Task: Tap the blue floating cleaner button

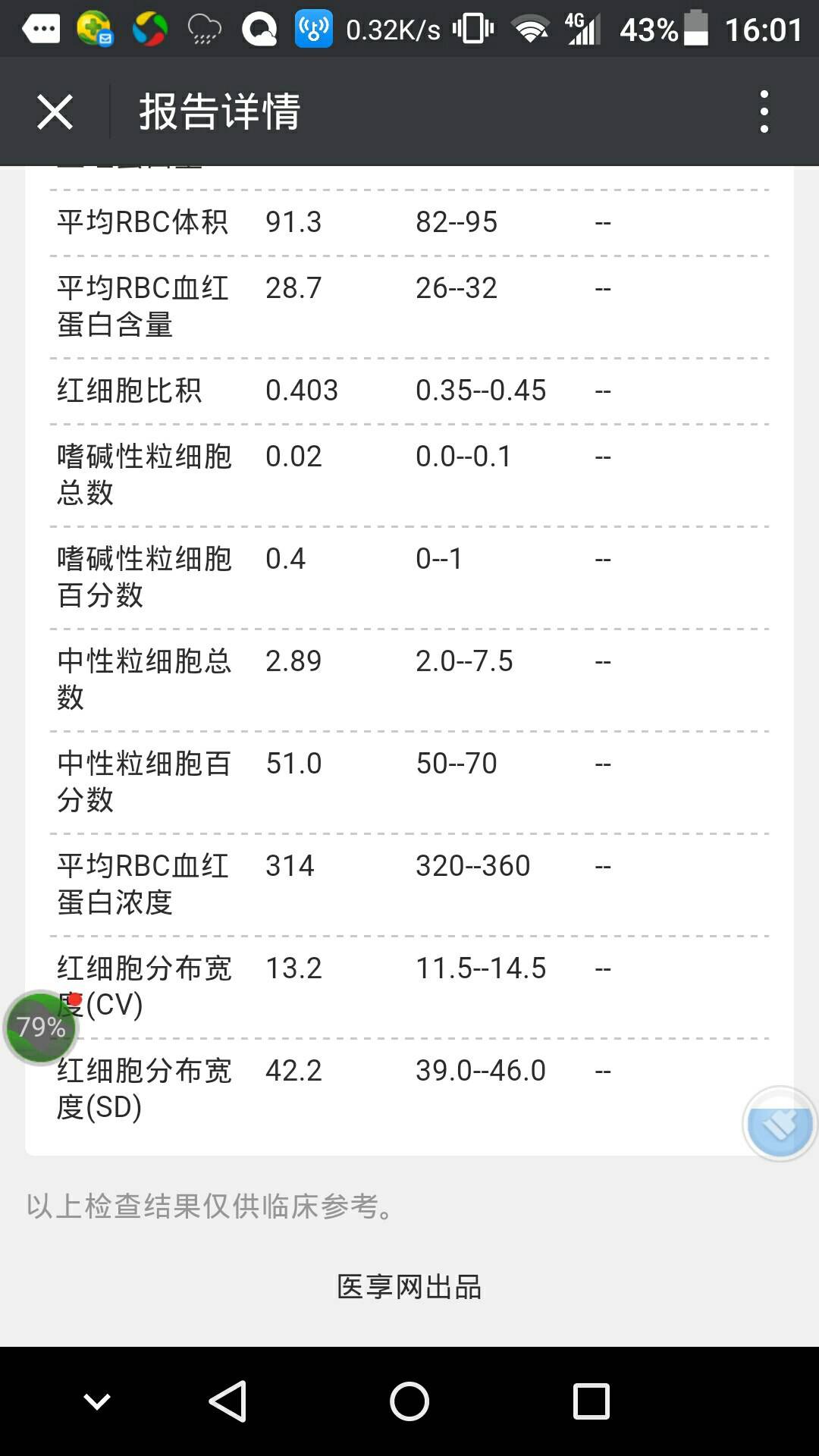Action: tap(780, 1124)
